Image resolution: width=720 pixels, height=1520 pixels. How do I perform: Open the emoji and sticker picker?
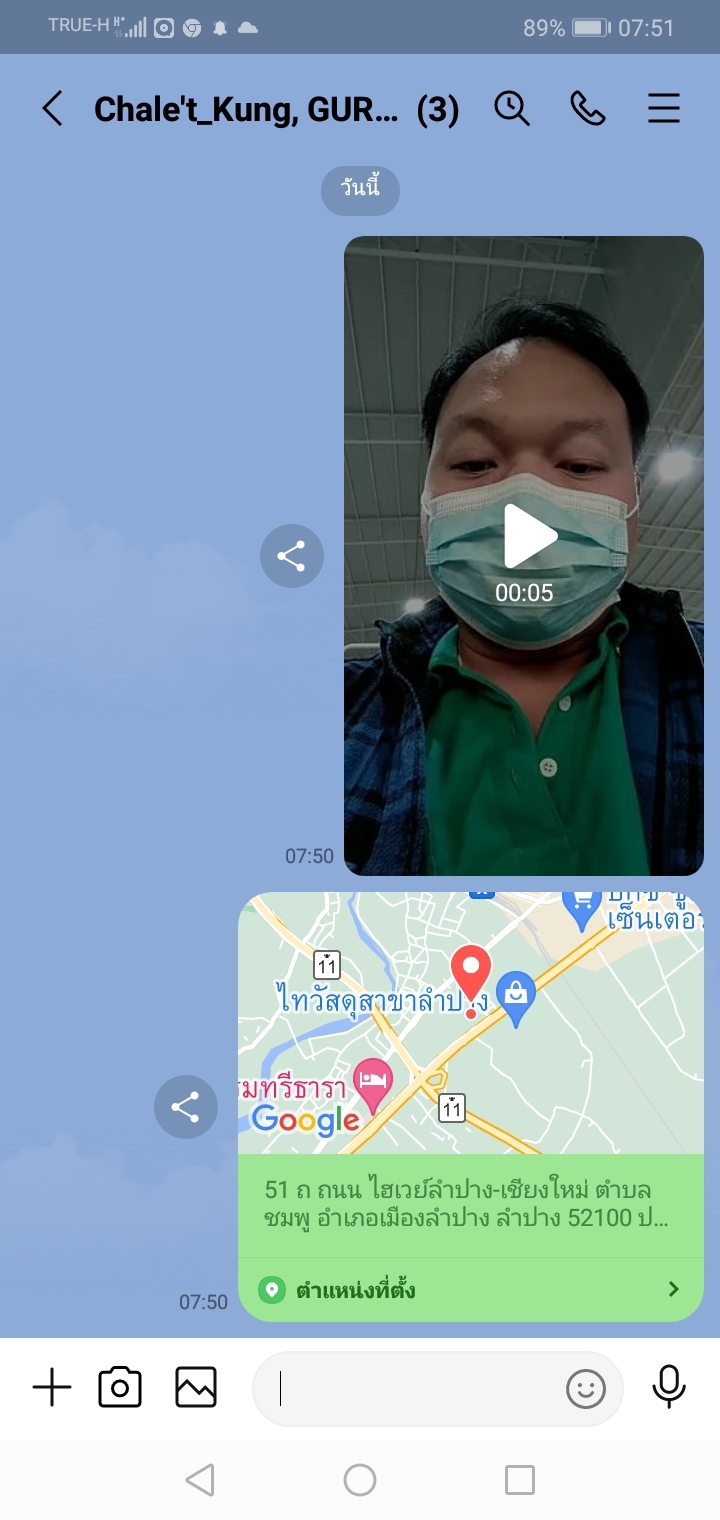(x=586, y=1388)
